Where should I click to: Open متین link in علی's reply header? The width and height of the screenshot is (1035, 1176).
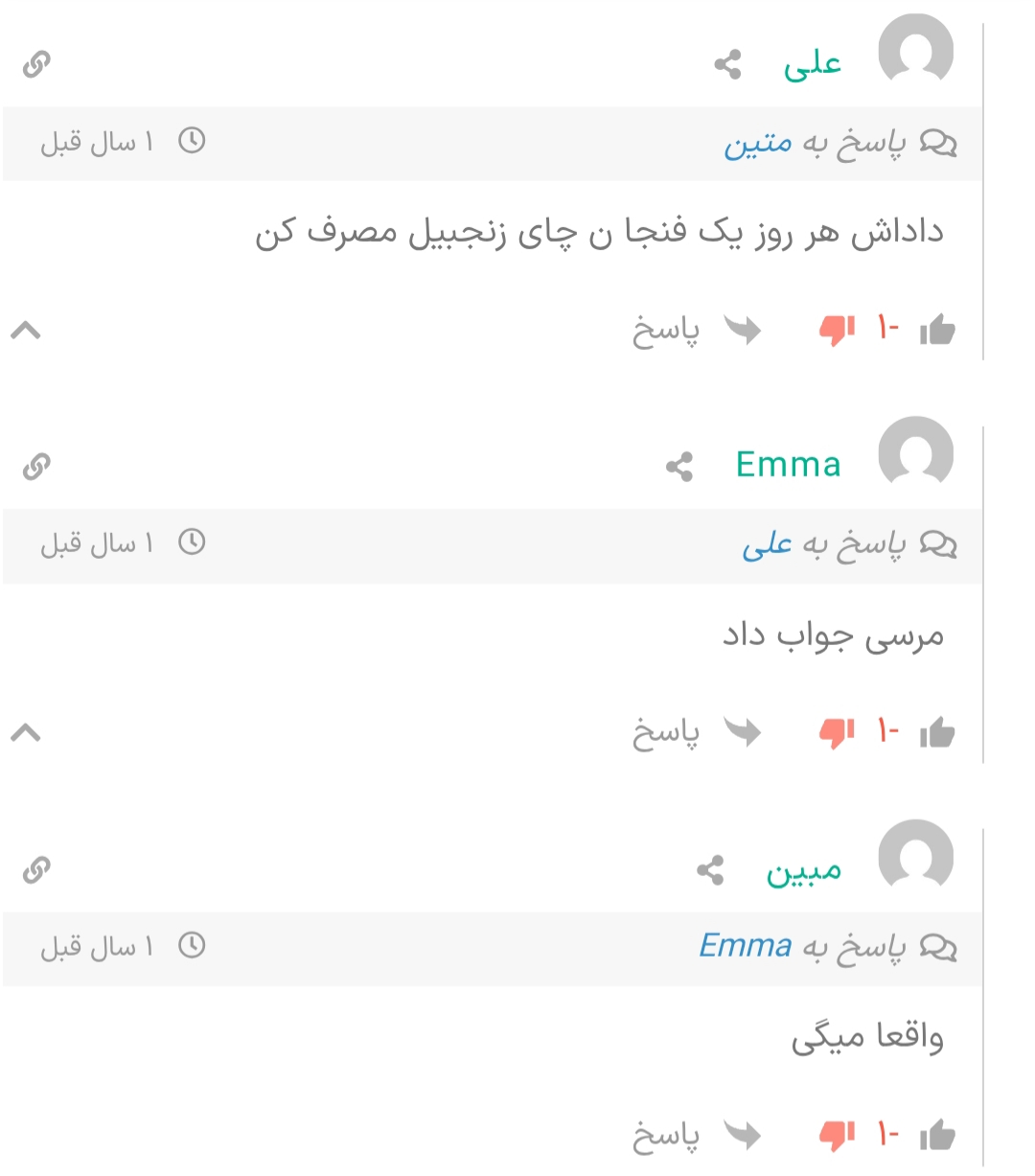tap(758, 144)
